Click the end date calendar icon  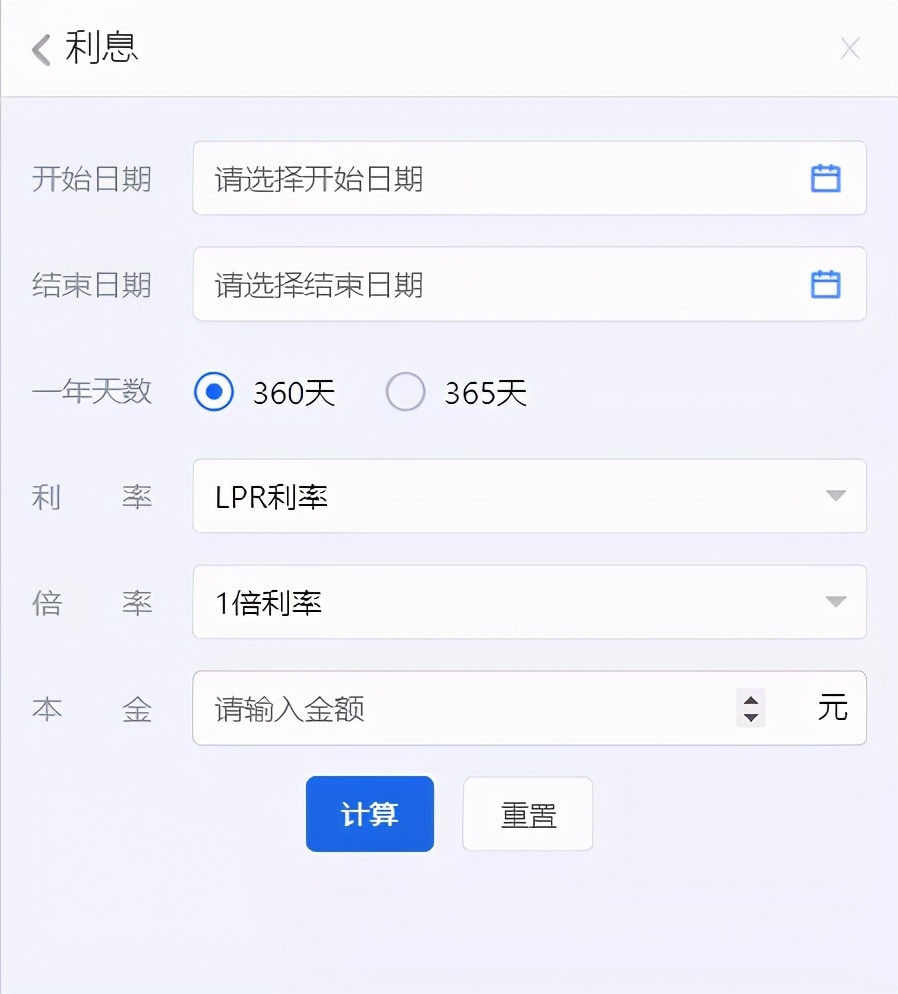pos(825,284)
